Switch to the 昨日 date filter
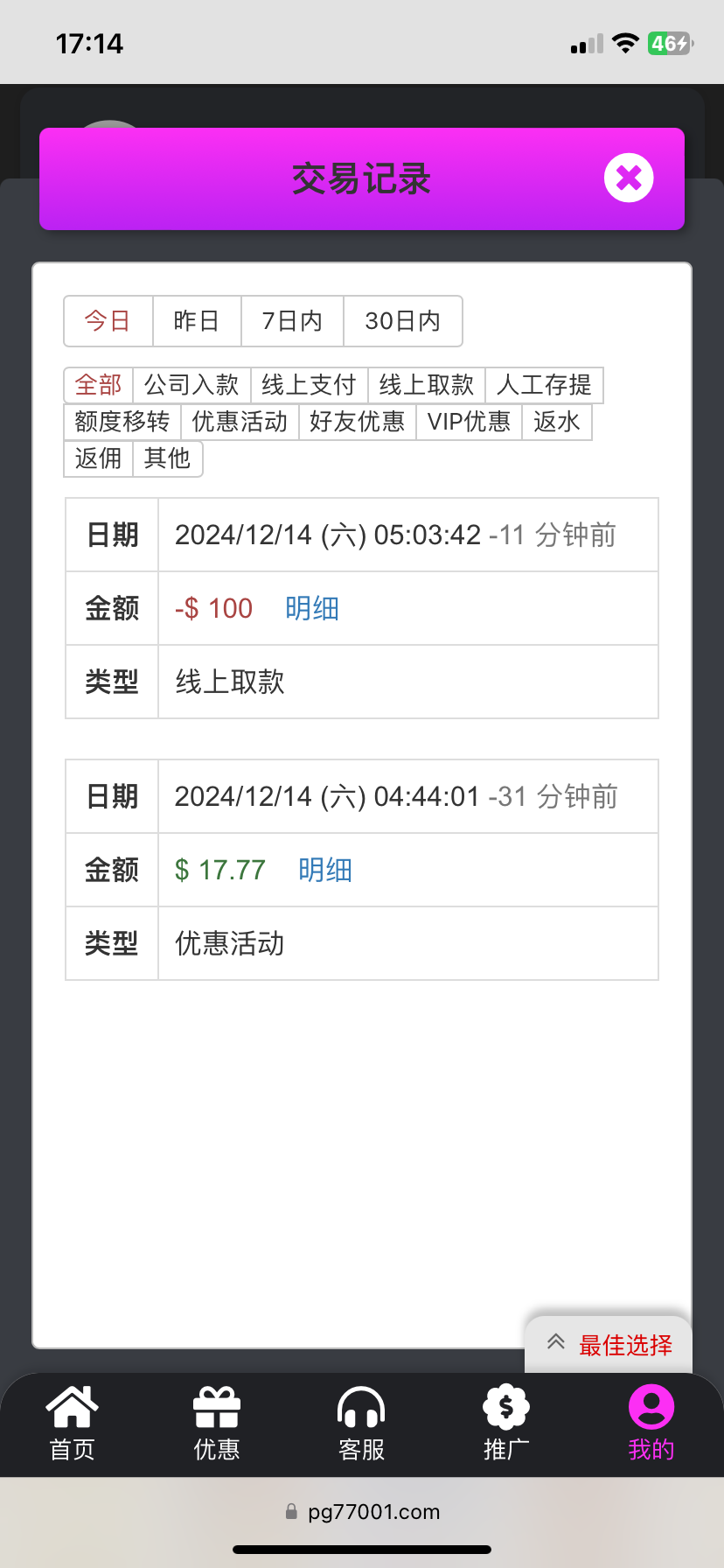The width and height of the screenshot is (724, 1568). pyautogui.click(x=197, y=321)
